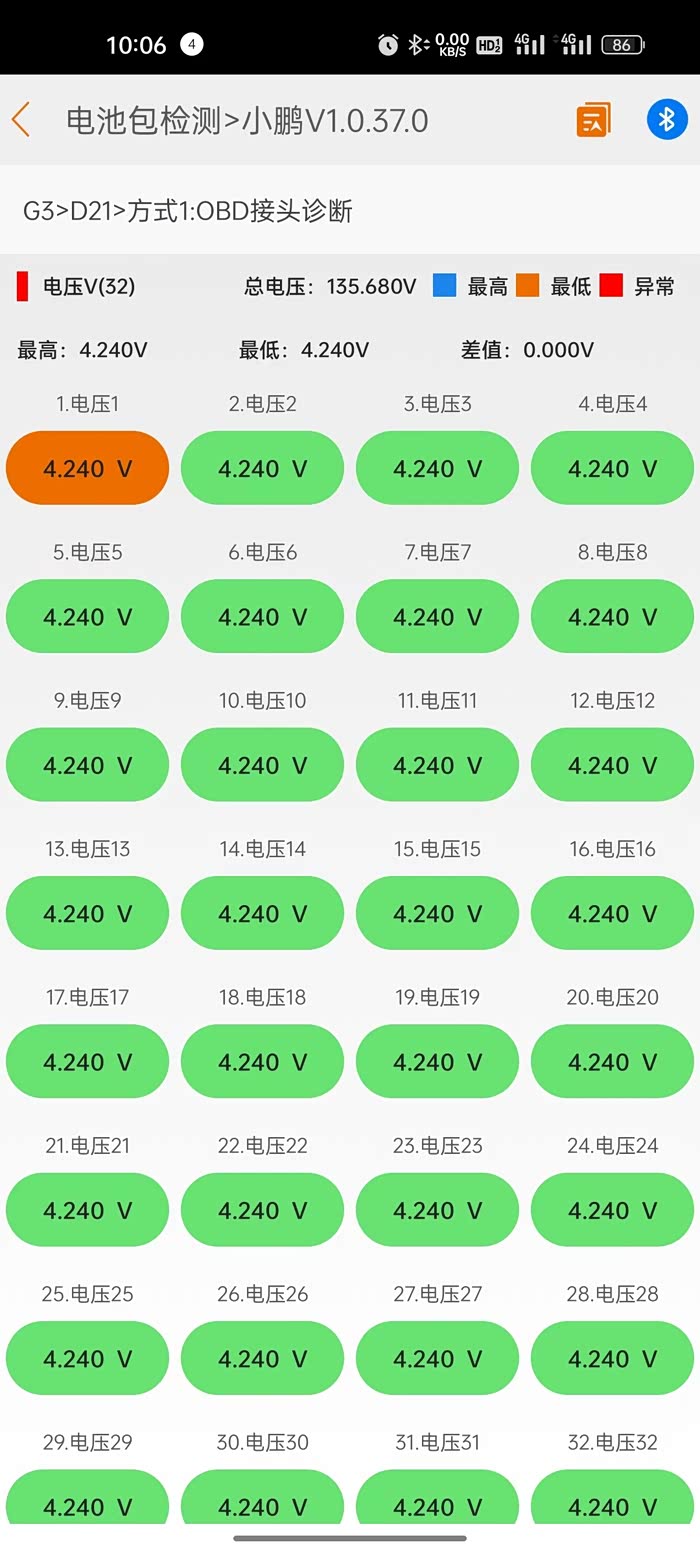Open the orange report document icon
Screen dimensions: 700x1555
point(593,120)
